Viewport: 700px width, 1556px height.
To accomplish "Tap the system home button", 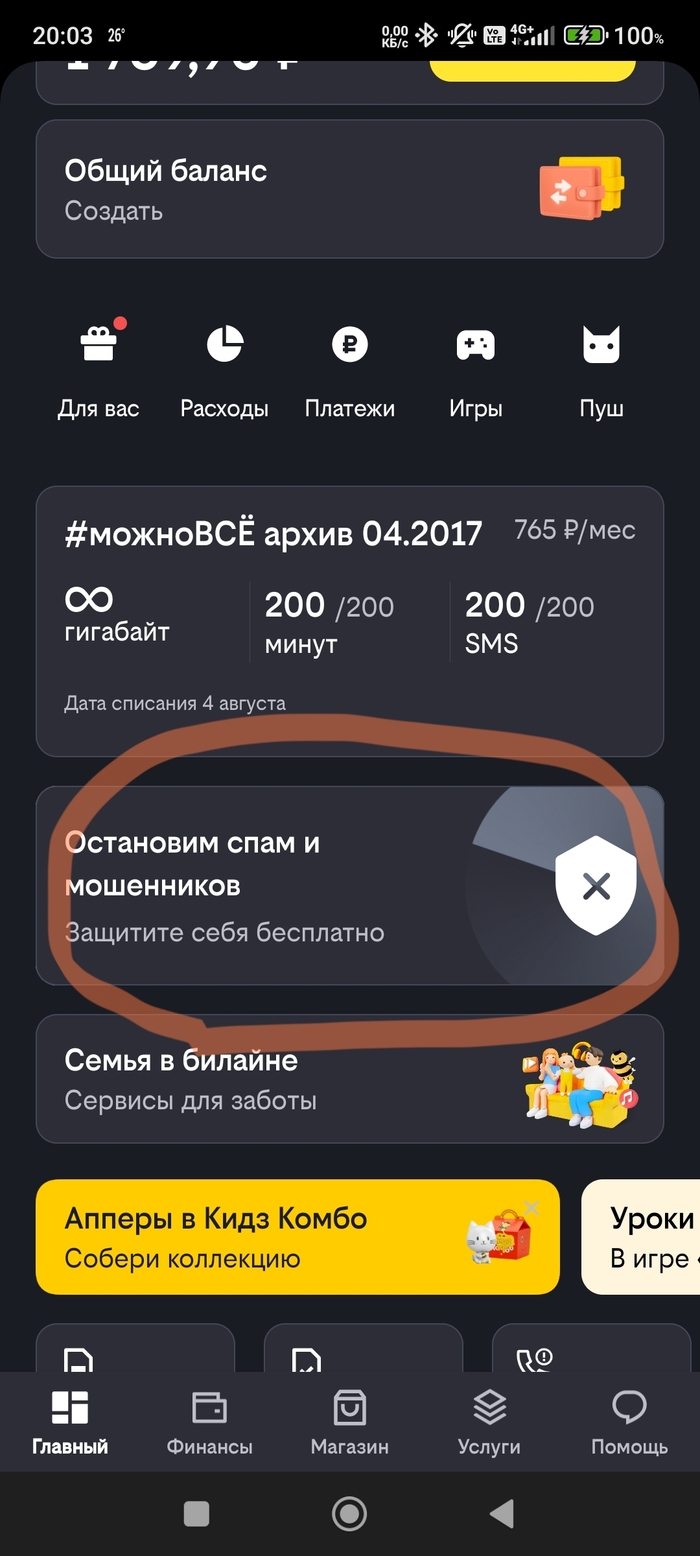I will tap(349, 1514).
